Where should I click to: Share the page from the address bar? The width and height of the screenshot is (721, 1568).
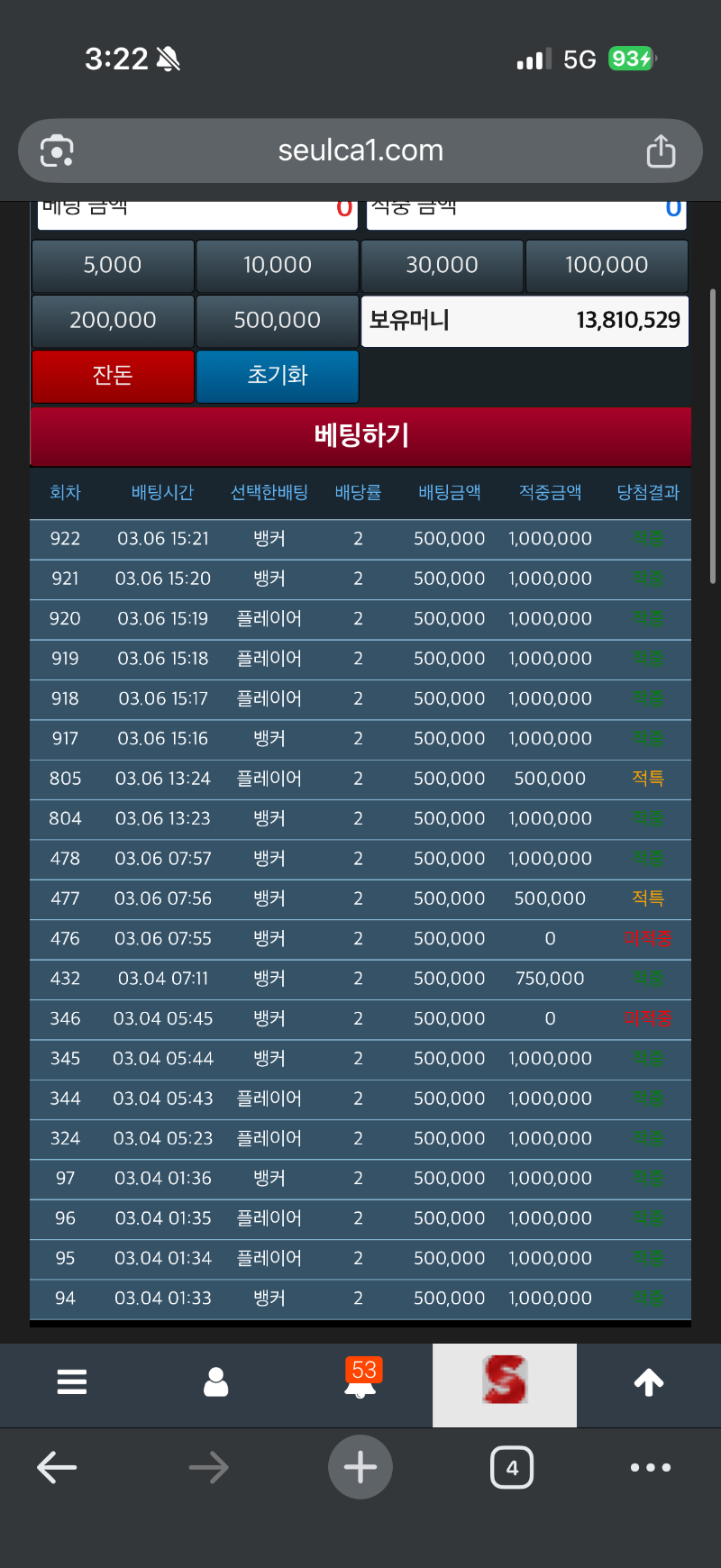click(x=661, y=150)
